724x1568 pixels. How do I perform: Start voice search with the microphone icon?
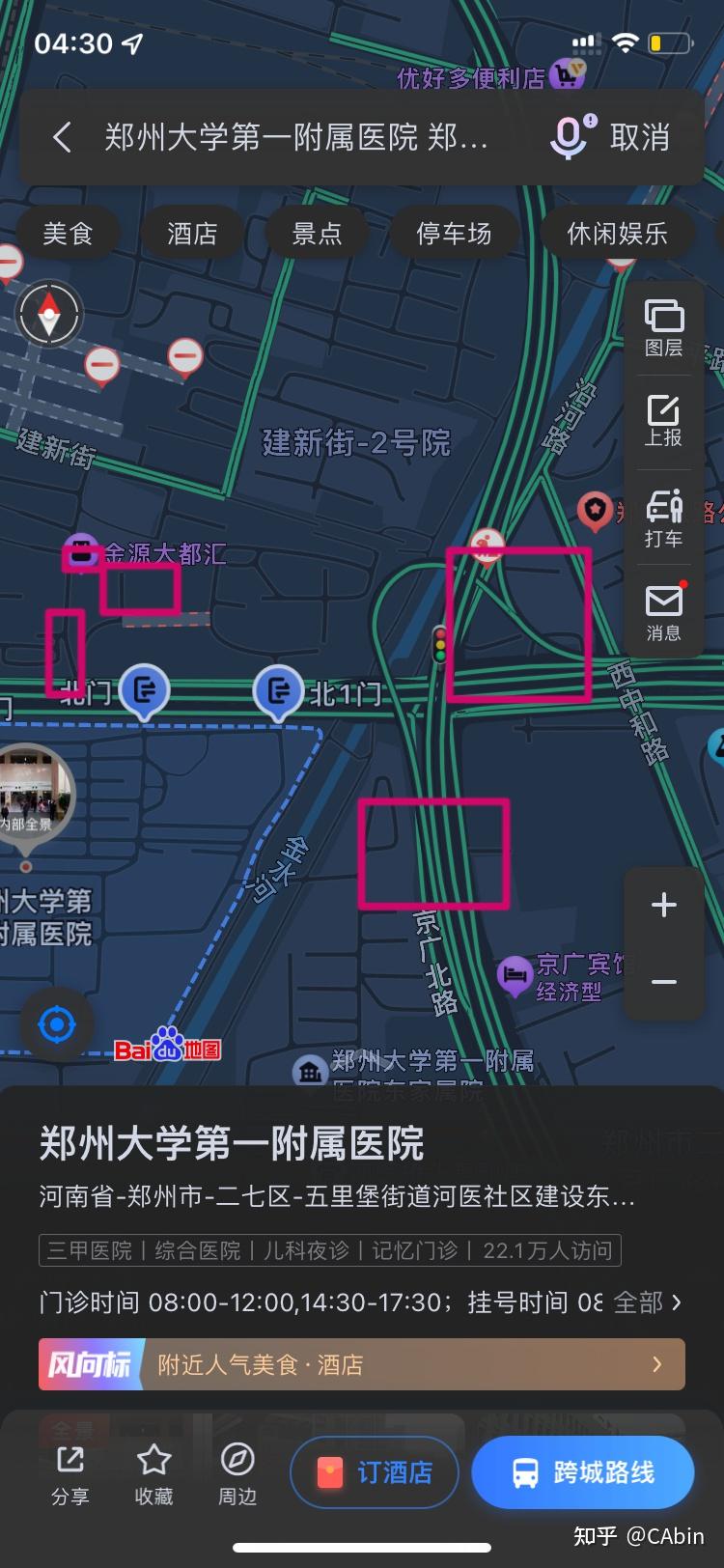coord(570,137)
